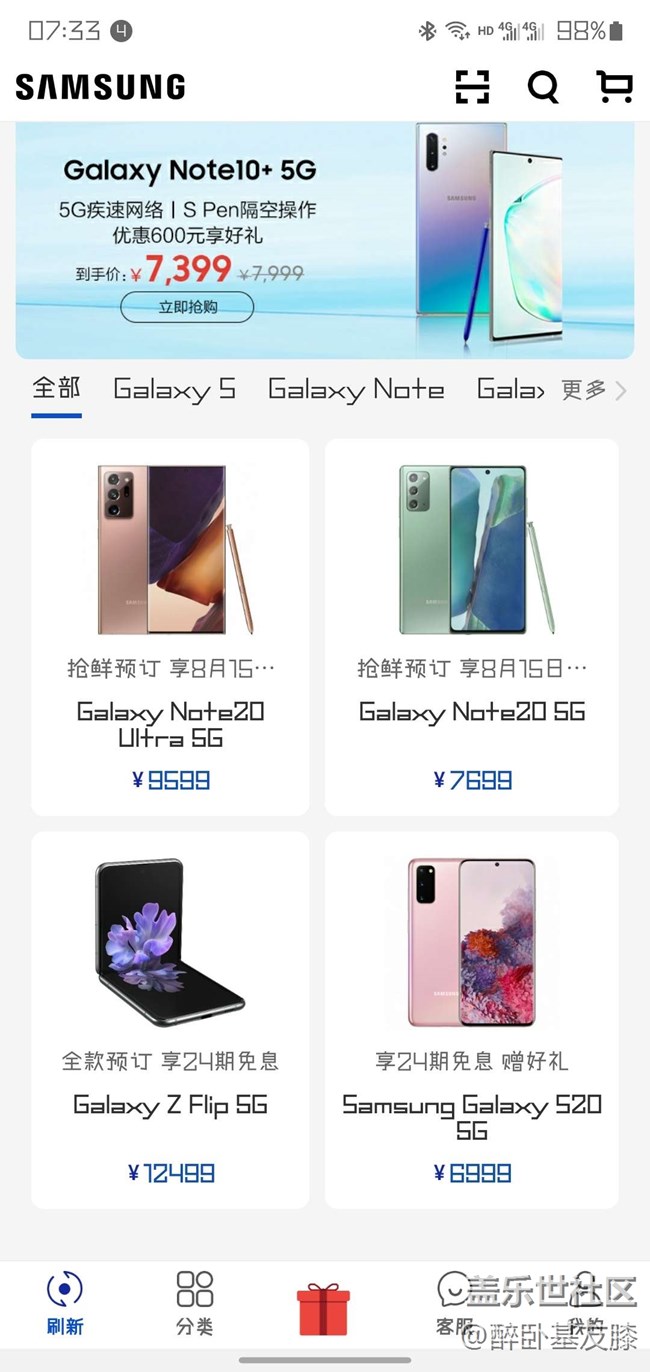Tap the 刷新 bottom tab
Image resolution: width=650 pixels, height=1372 pixels.
click(x=65, y=1303)
